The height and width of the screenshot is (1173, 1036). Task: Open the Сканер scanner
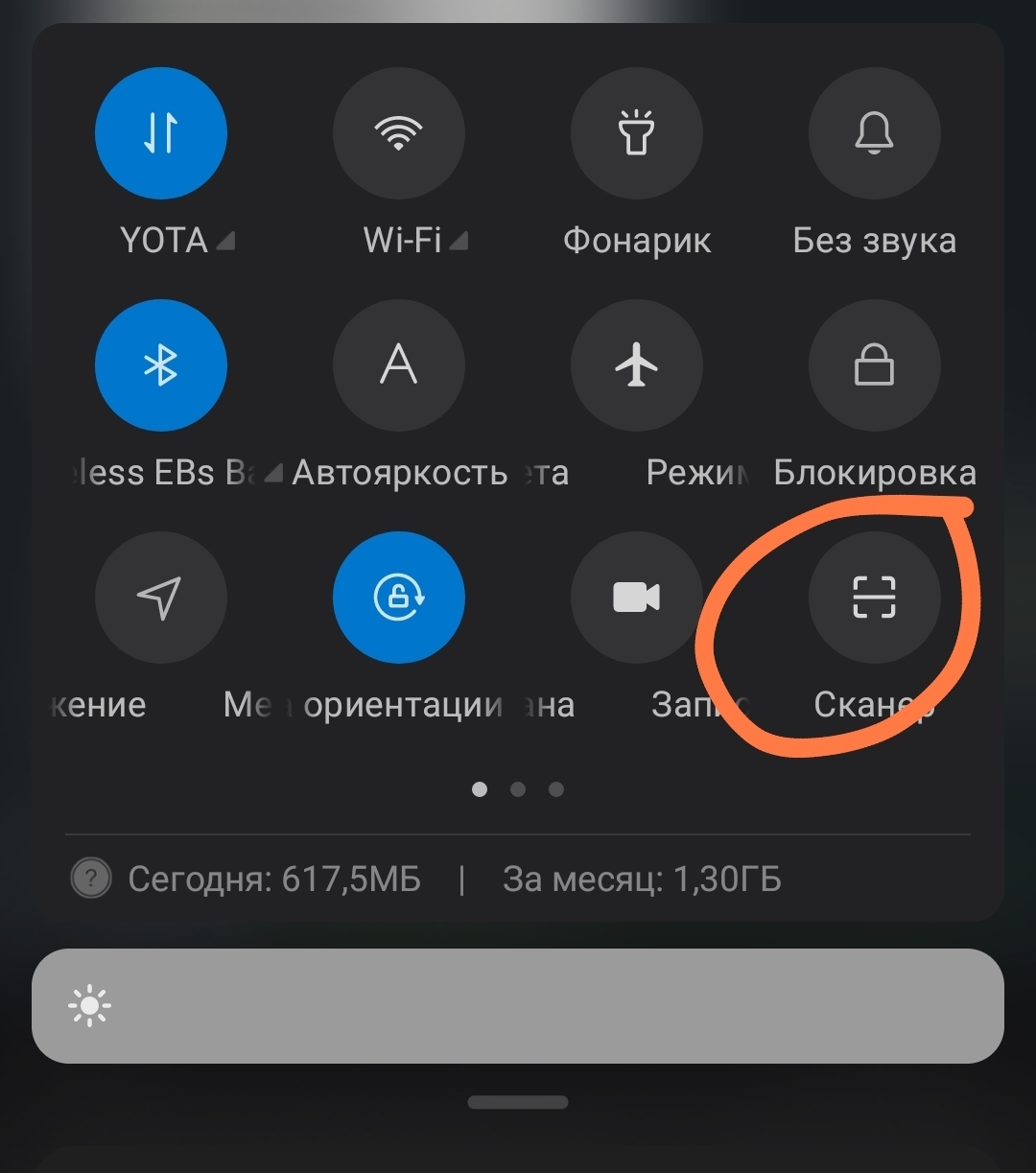pyautogui.click(x=874, y=598)
